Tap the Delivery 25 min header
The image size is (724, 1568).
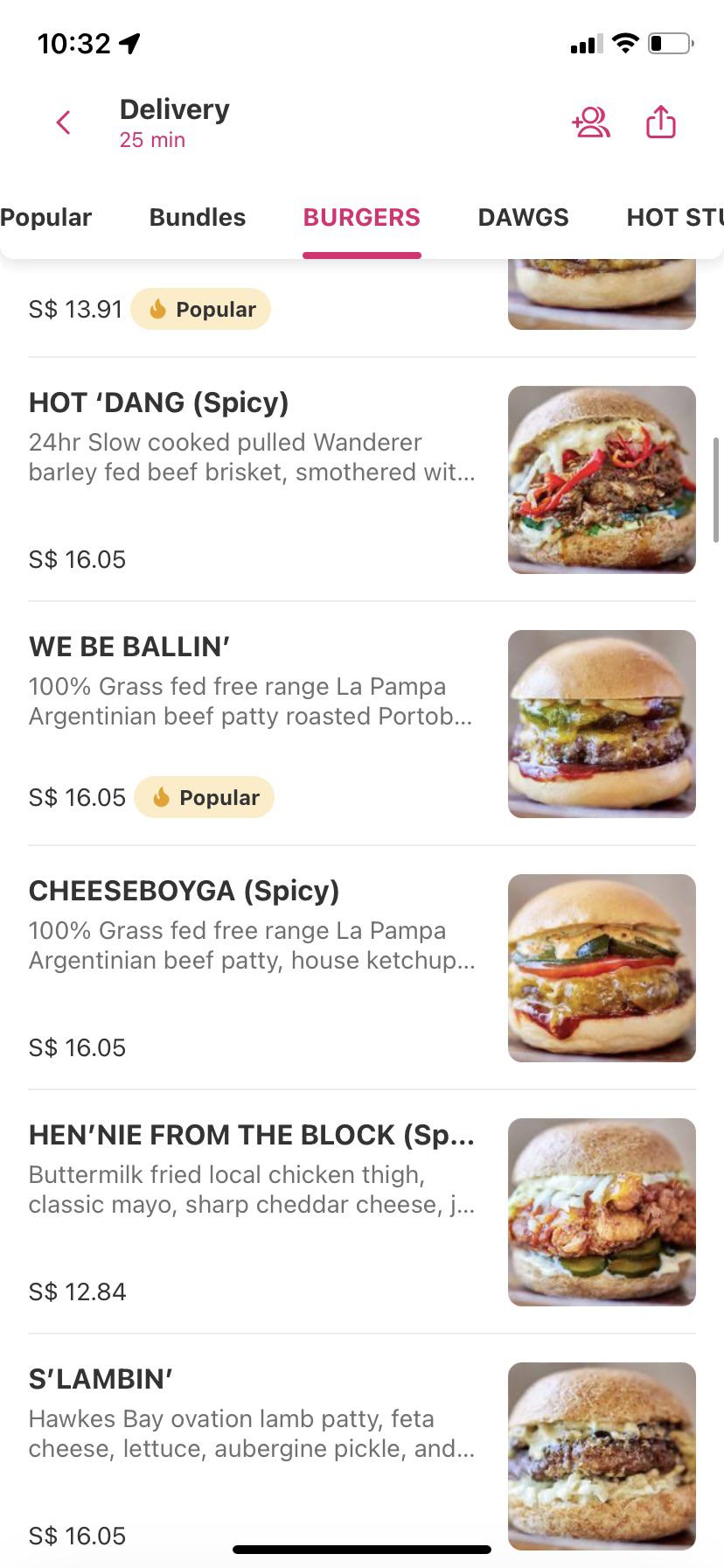tap(174, 122)
